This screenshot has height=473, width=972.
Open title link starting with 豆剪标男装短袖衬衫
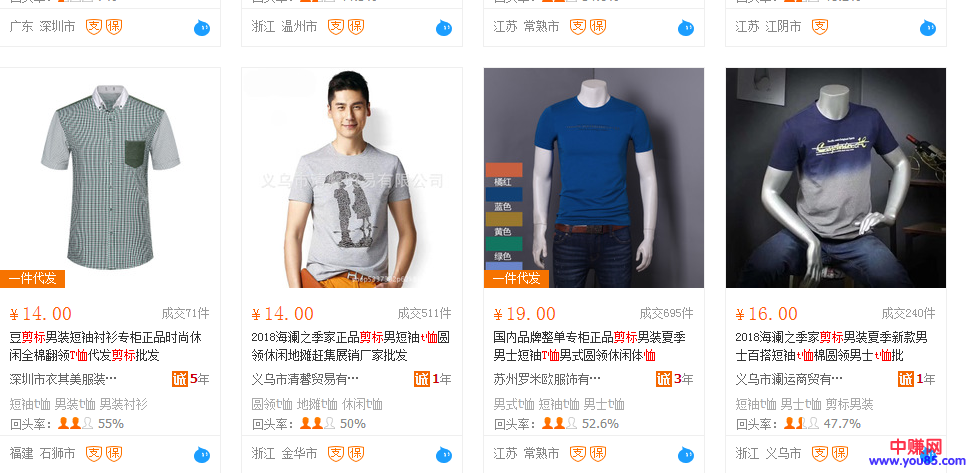point(110,346)
